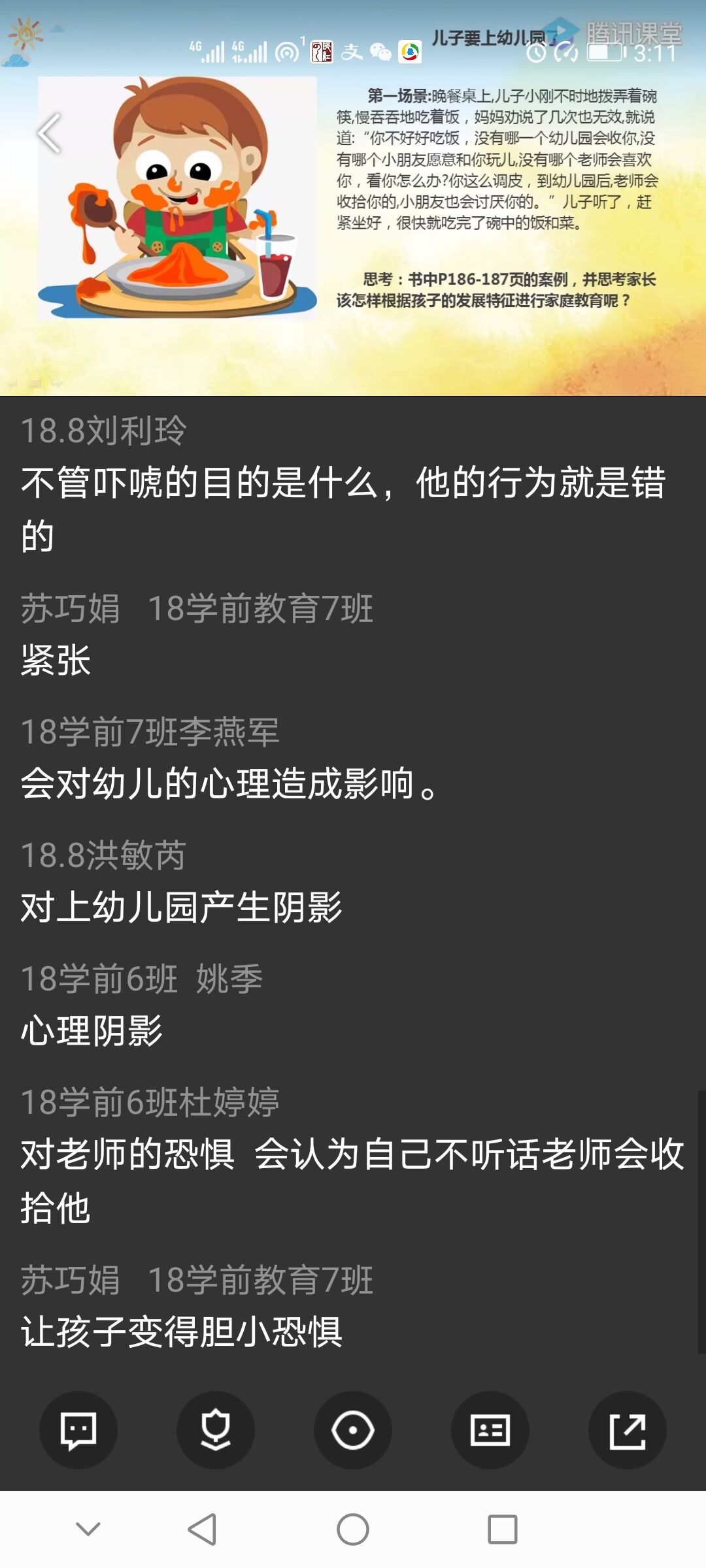This screenshot has height=1568, width=706.
Task: Open the course info card icon
Action: tap(490, 1430)
